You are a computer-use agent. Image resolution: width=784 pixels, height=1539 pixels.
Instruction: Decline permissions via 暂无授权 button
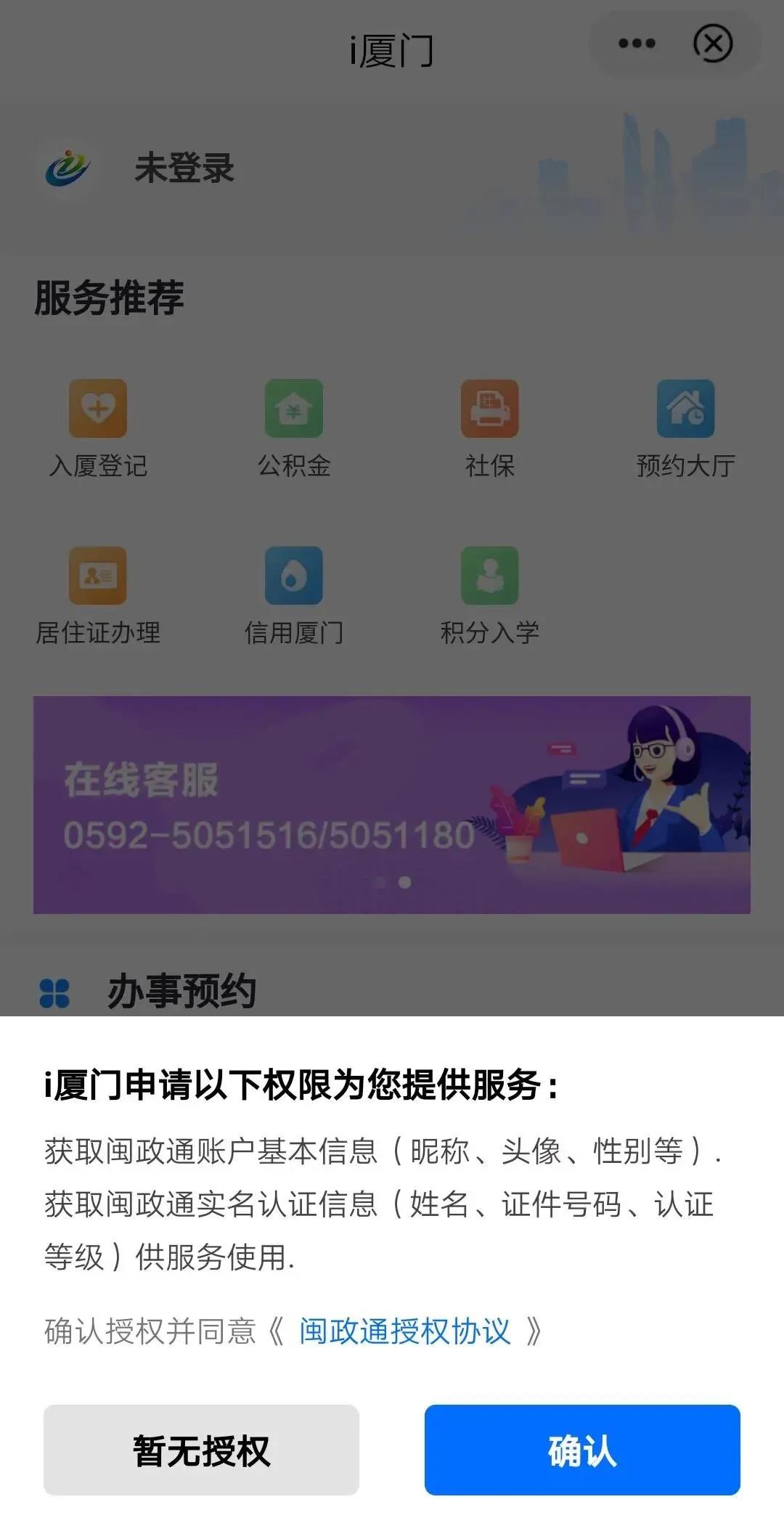click(x=202, y=1449)
